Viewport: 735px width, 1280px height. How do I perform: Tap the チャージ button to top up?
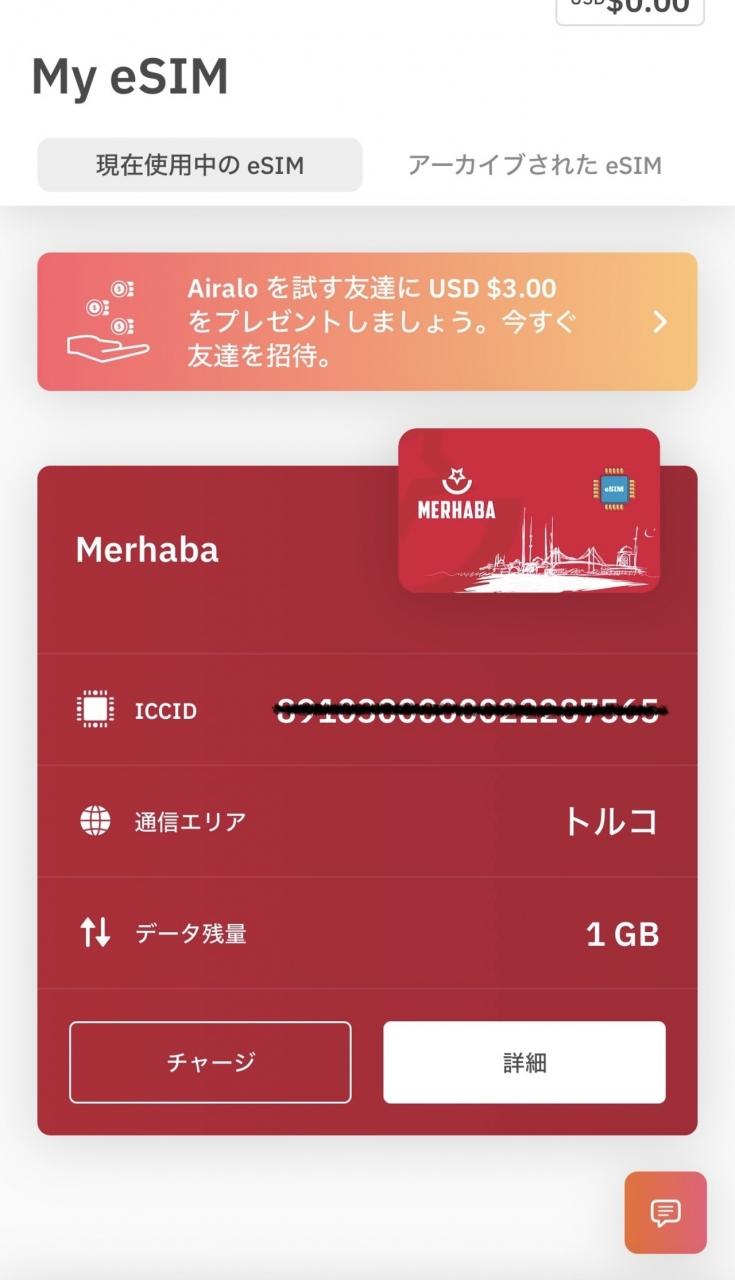pyautogui.click(x=210, y=1062)
